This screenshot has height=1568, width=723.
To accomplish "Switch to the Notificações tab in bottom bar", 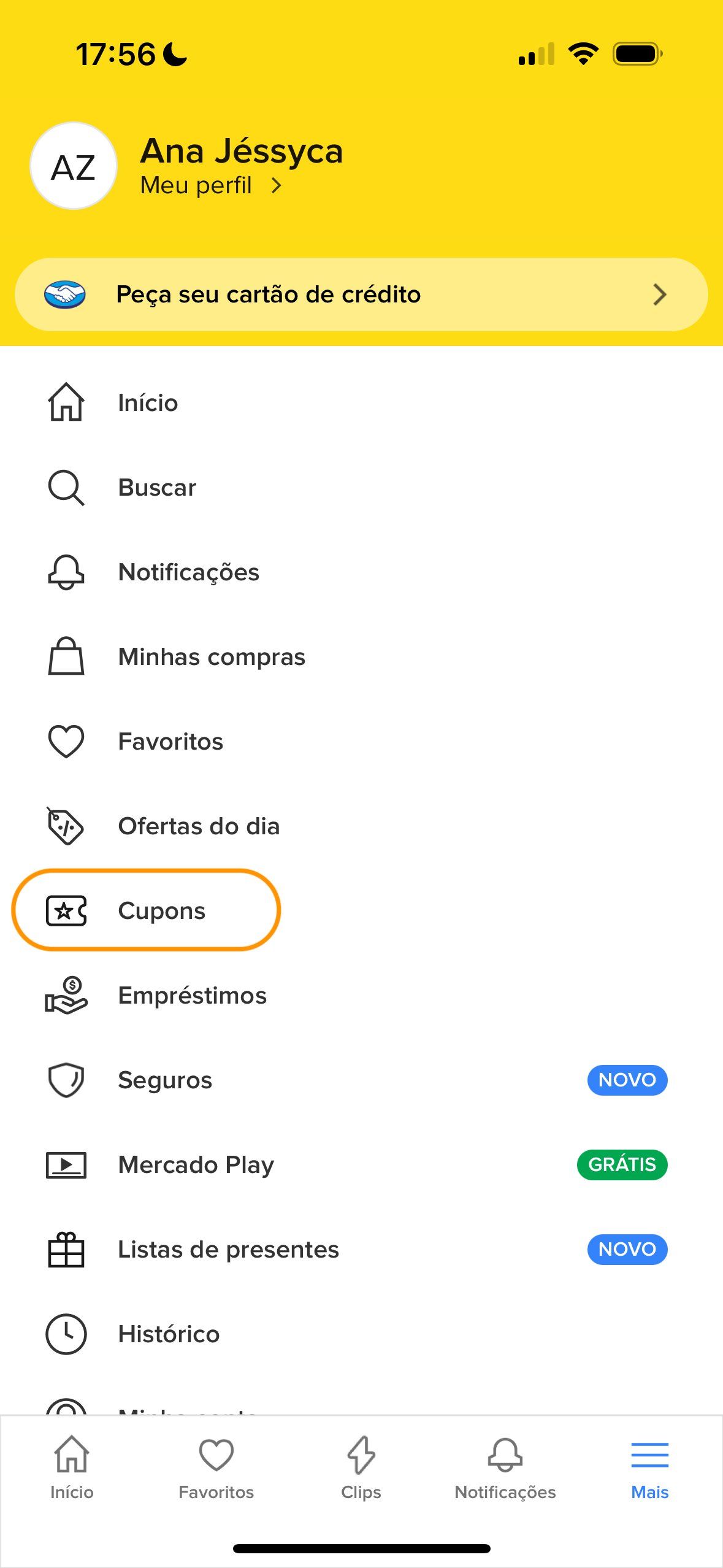I will (505, 1467).
